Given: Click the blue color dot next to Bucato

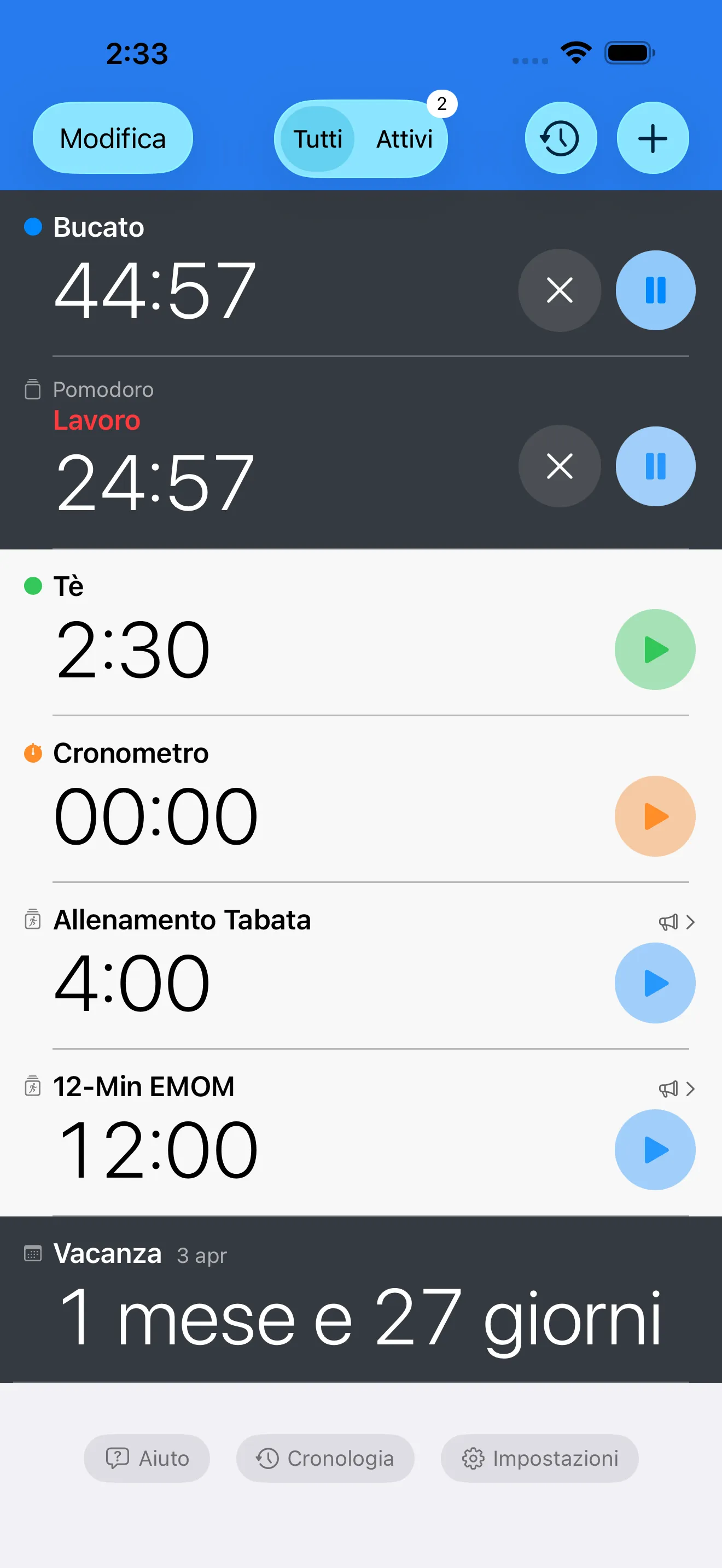Looking at the screenshot, I should click(x=33, y=227).
